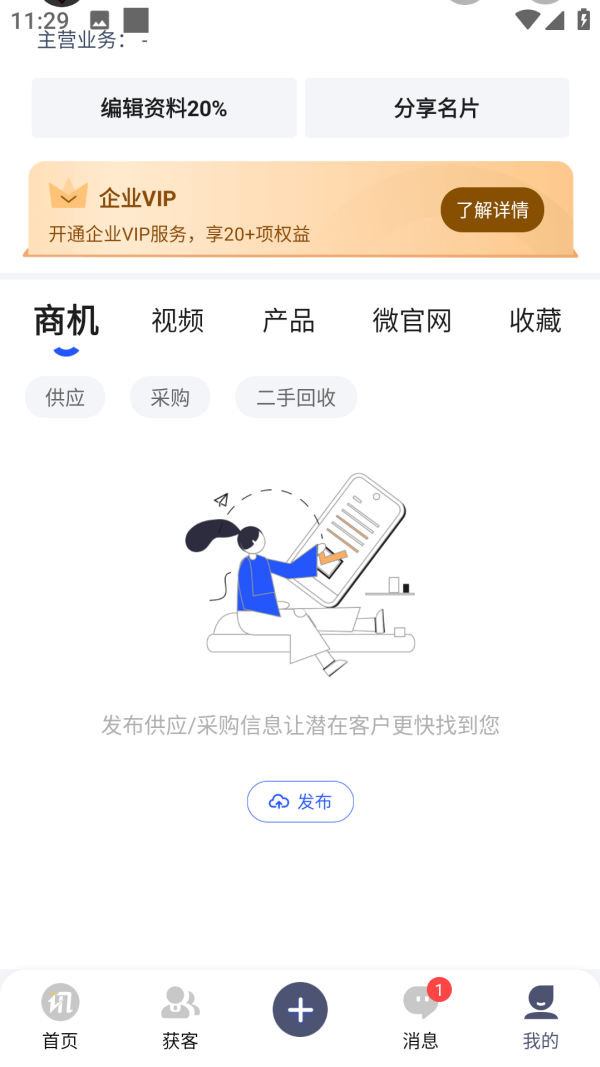This screenshot has height=1067, width=600.
Task: Switch to the 收藏 tab
Action: point(535,321)
